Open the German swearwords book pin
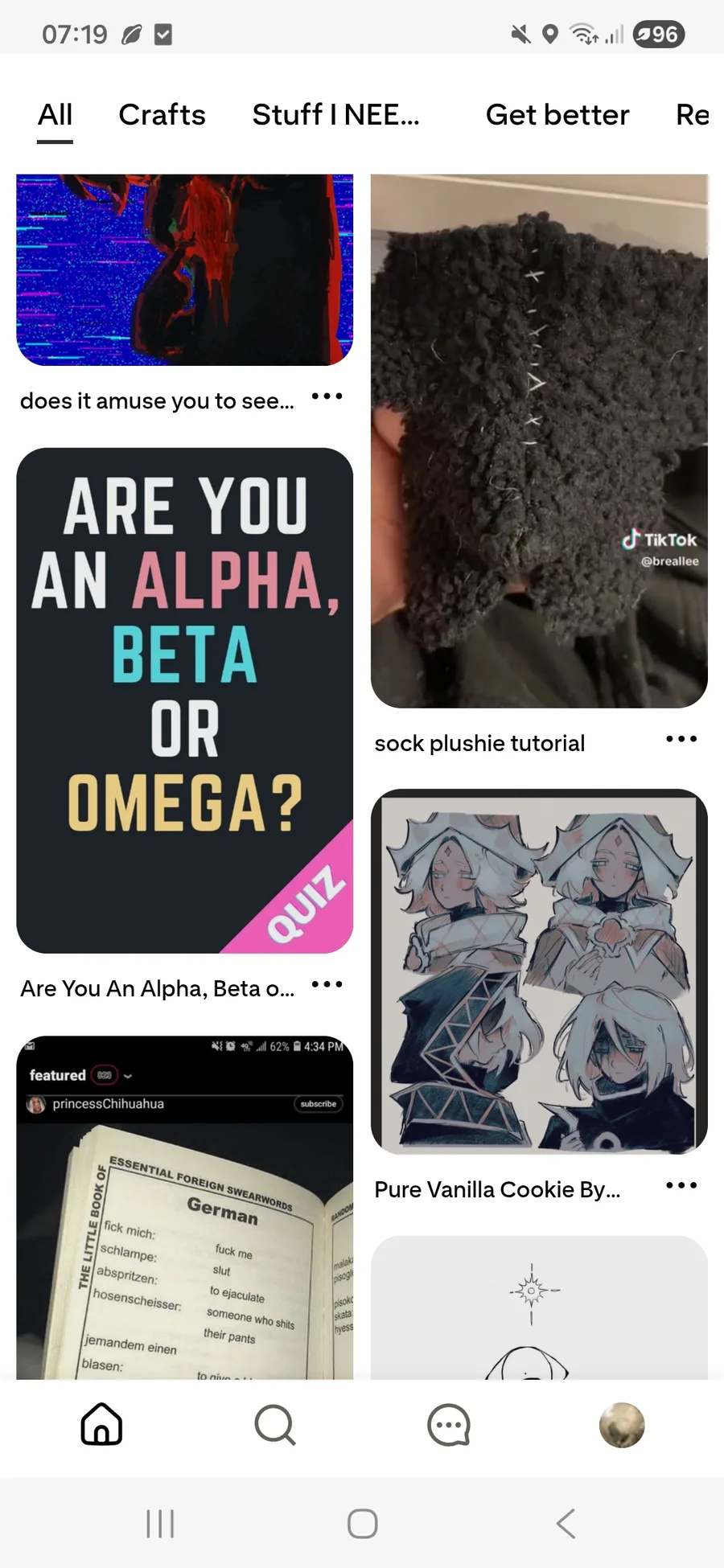 [184, 1208]
